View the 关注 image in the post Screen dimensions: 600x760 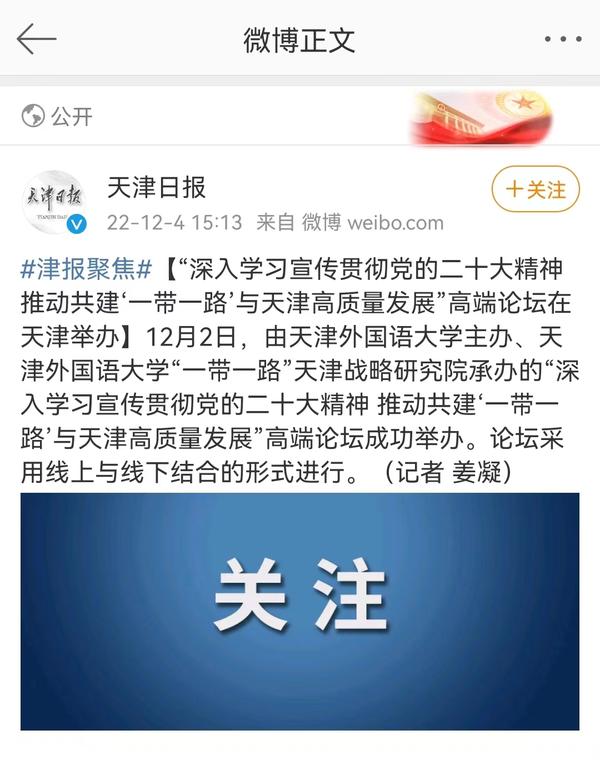click(300, 610)
